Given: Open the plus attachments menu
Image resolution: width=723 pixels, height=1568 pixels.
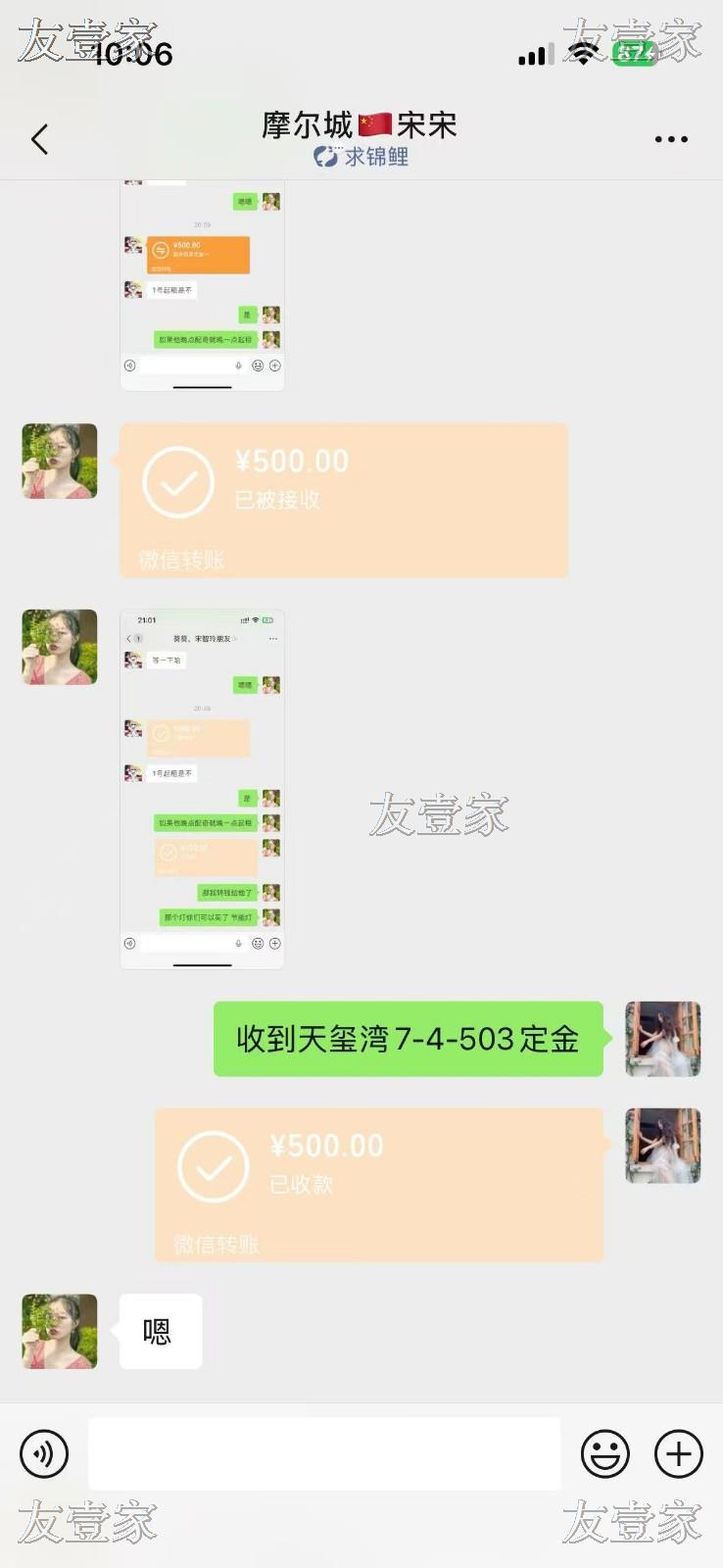Looking at the screenshot, I should (x=679, y=1453).
